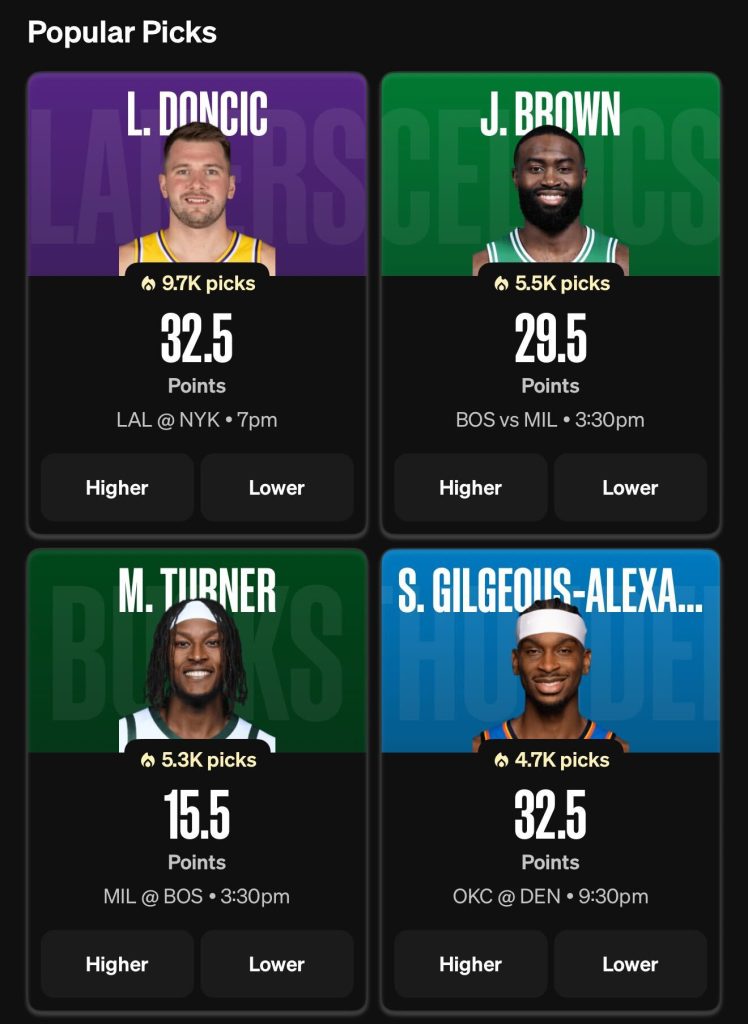This screenshot has height=1024, width=748.
Task: View the S. Gilgeous-Alexander player card
Action: (x=550, y=656)
